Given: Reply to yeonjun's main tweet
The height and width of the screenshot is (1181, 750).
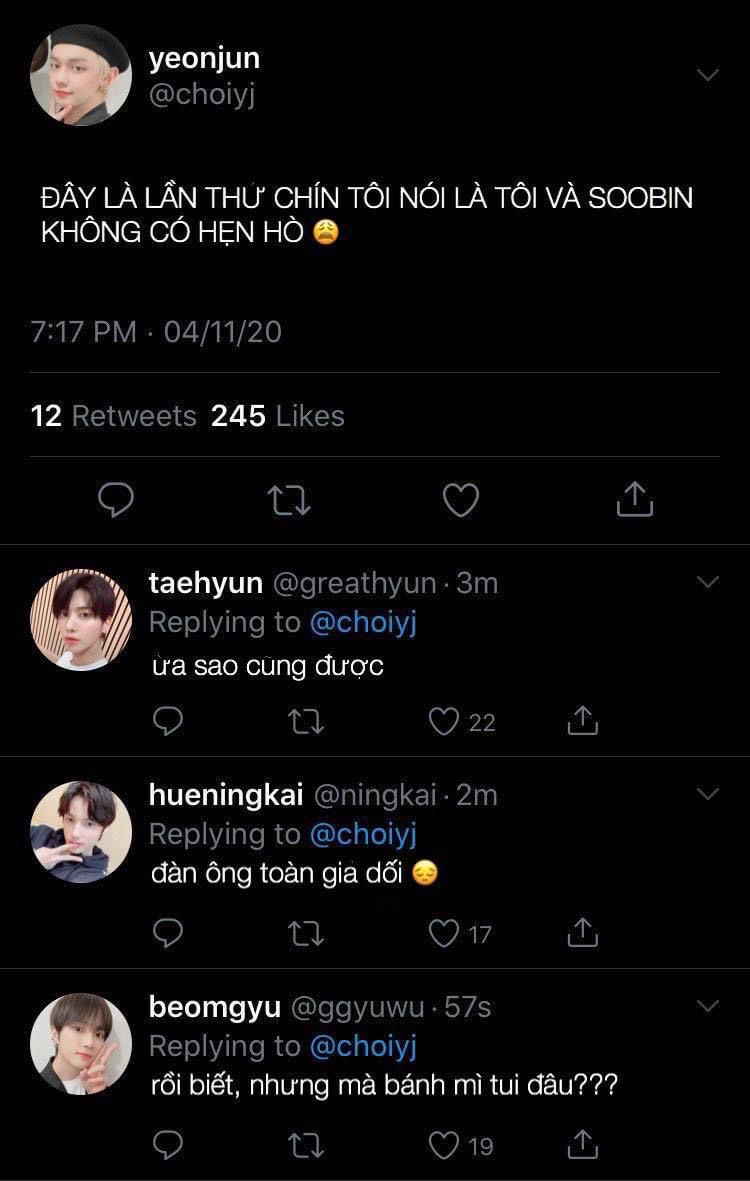Looking at the screenshot, I should click(116, 499).
